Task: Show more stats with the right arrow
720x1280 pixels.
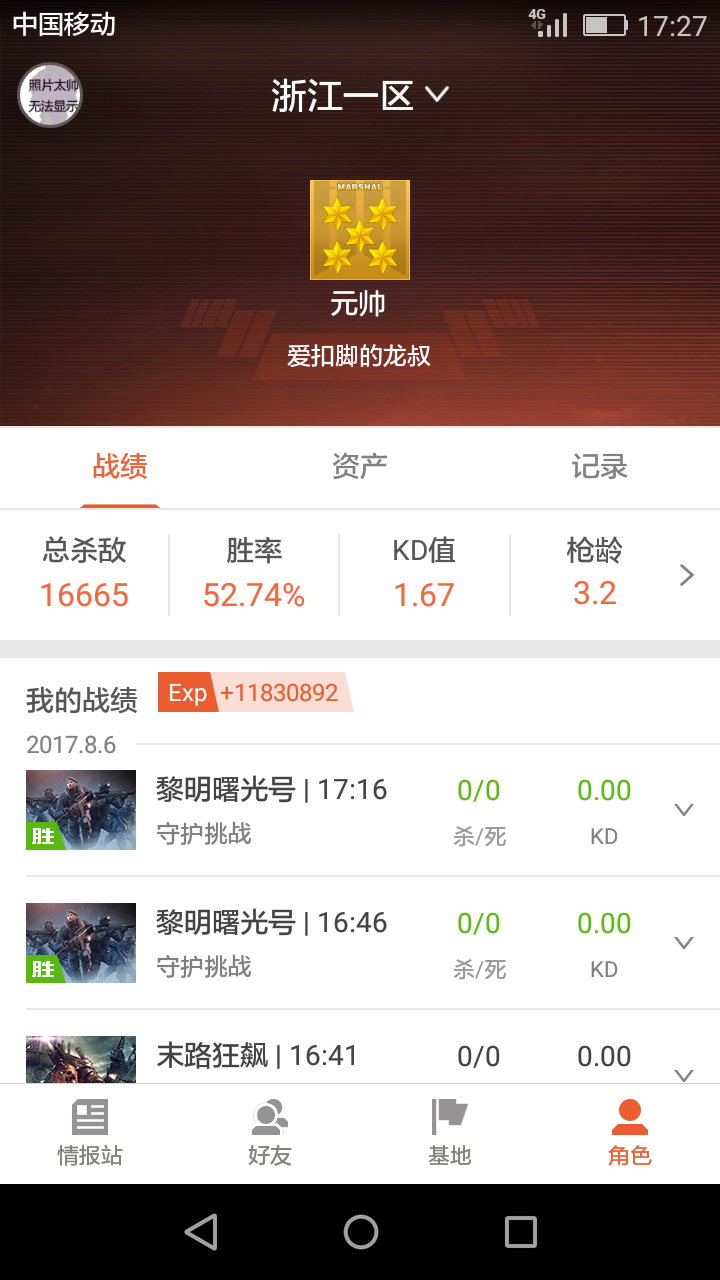Action: tap(686, 575)
